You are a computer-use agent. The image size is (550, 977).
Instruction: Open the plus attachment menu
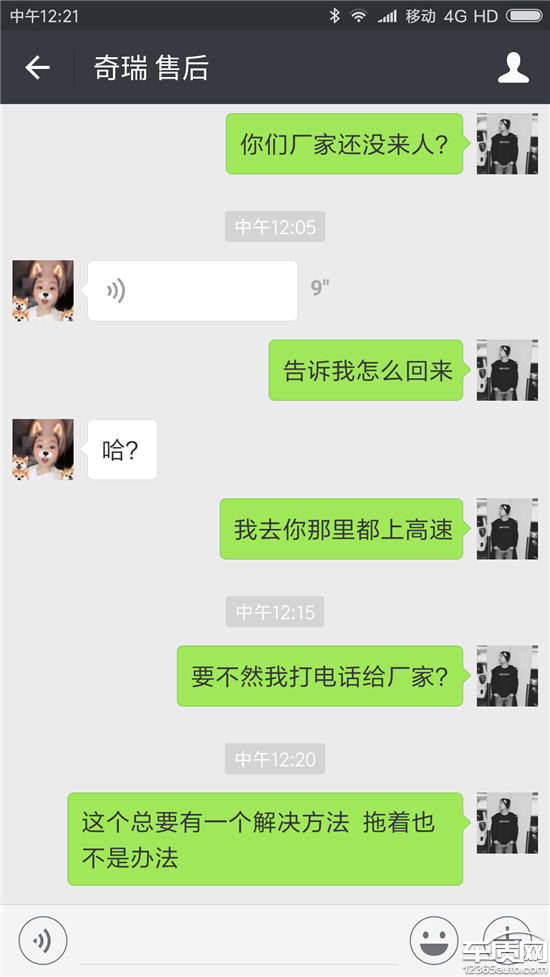[508, 940]
